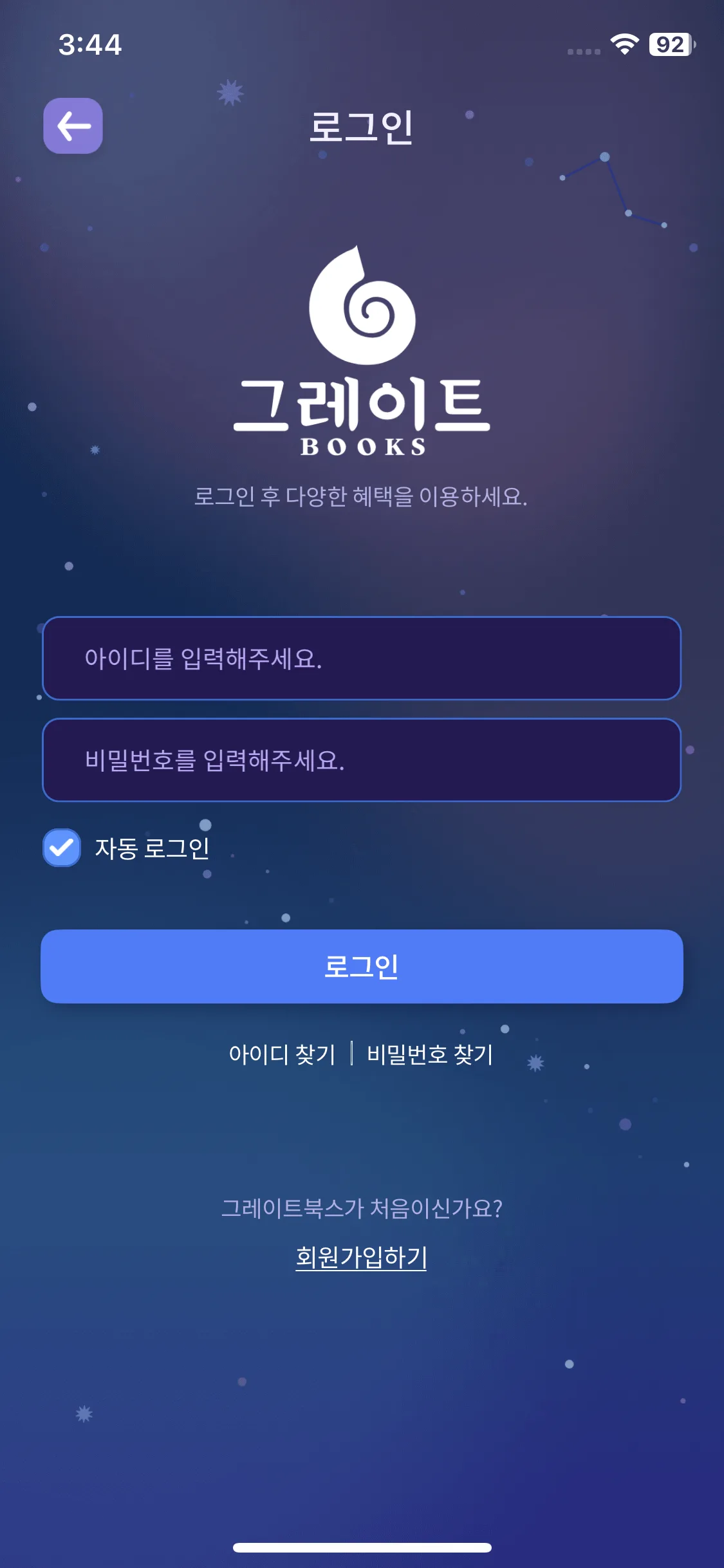Open 비밀번호 찾기

click(x=430, y=1054)
